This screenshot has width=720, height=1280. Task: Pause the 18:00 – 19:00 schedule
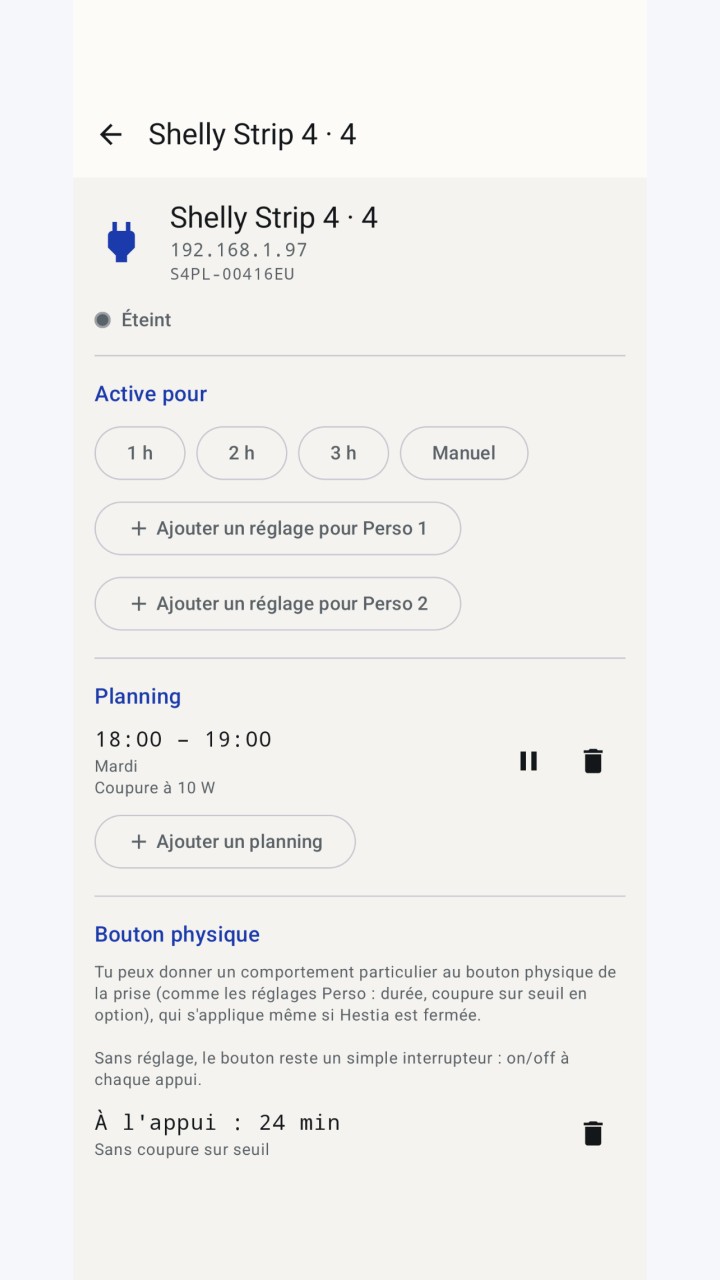[528, 761]
